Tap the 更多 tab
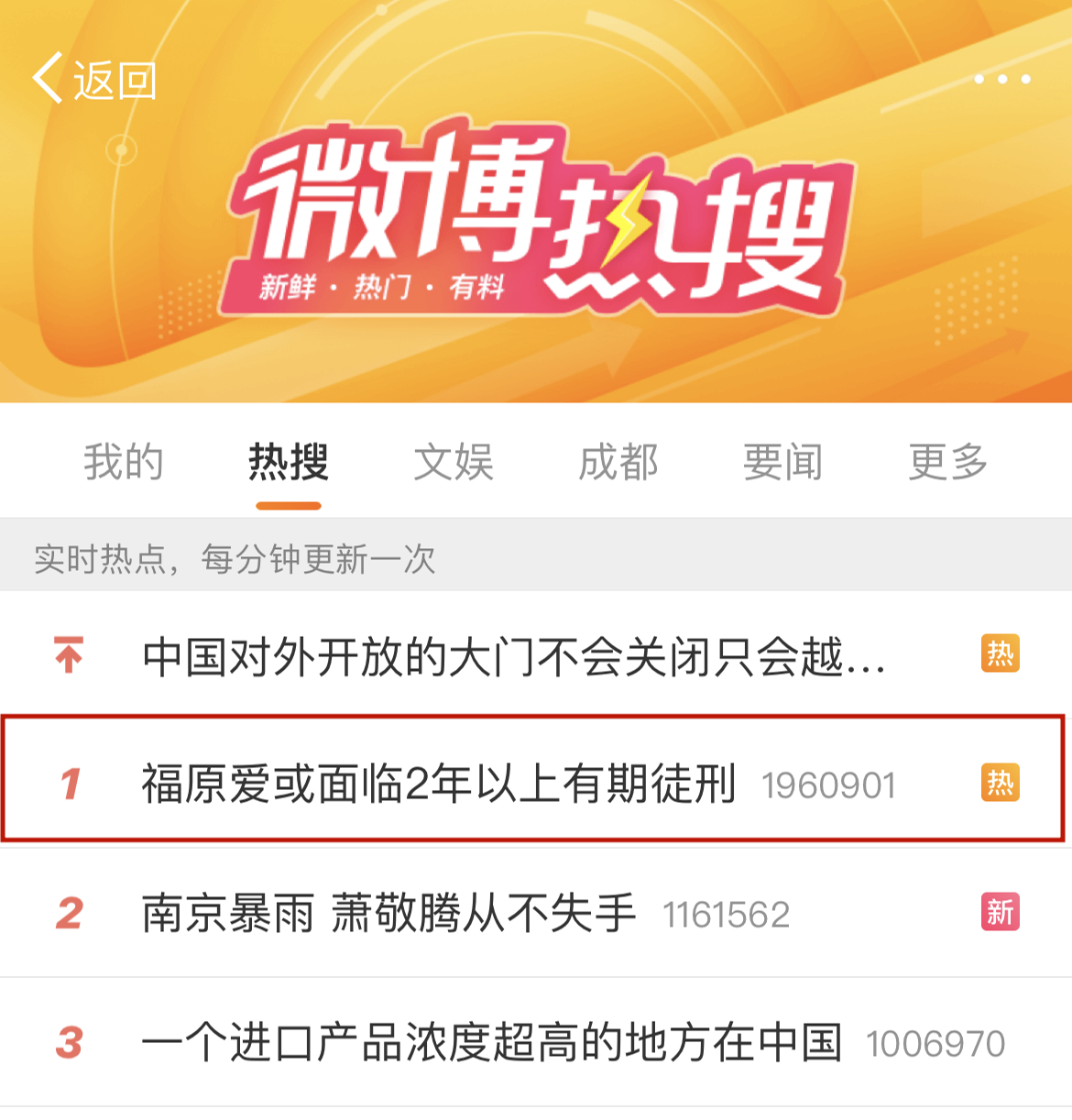Screen dimensions: 1072x1120 click(947, 462)
